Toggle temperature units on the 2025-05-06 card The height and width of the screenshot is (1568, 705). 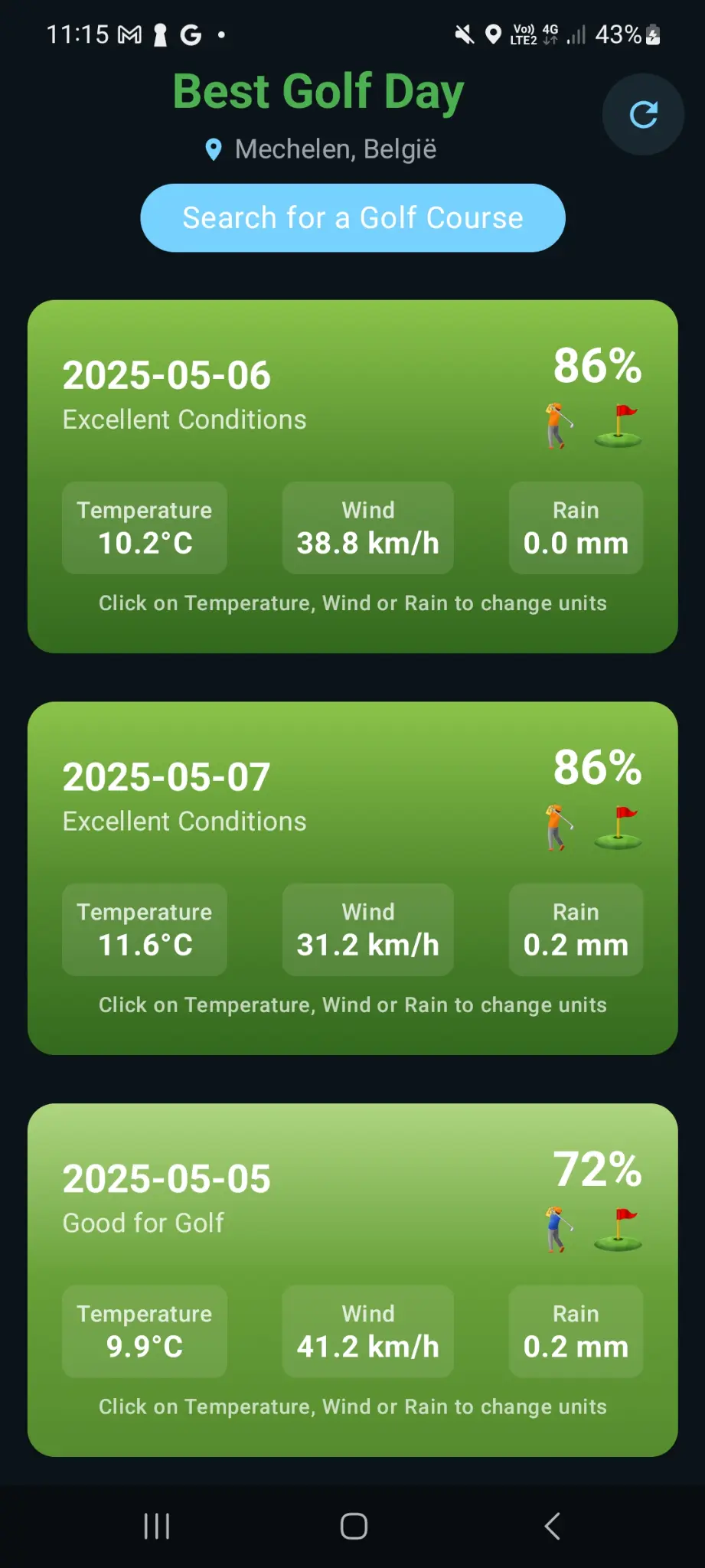pyautogui.click(x=144, y=528)
